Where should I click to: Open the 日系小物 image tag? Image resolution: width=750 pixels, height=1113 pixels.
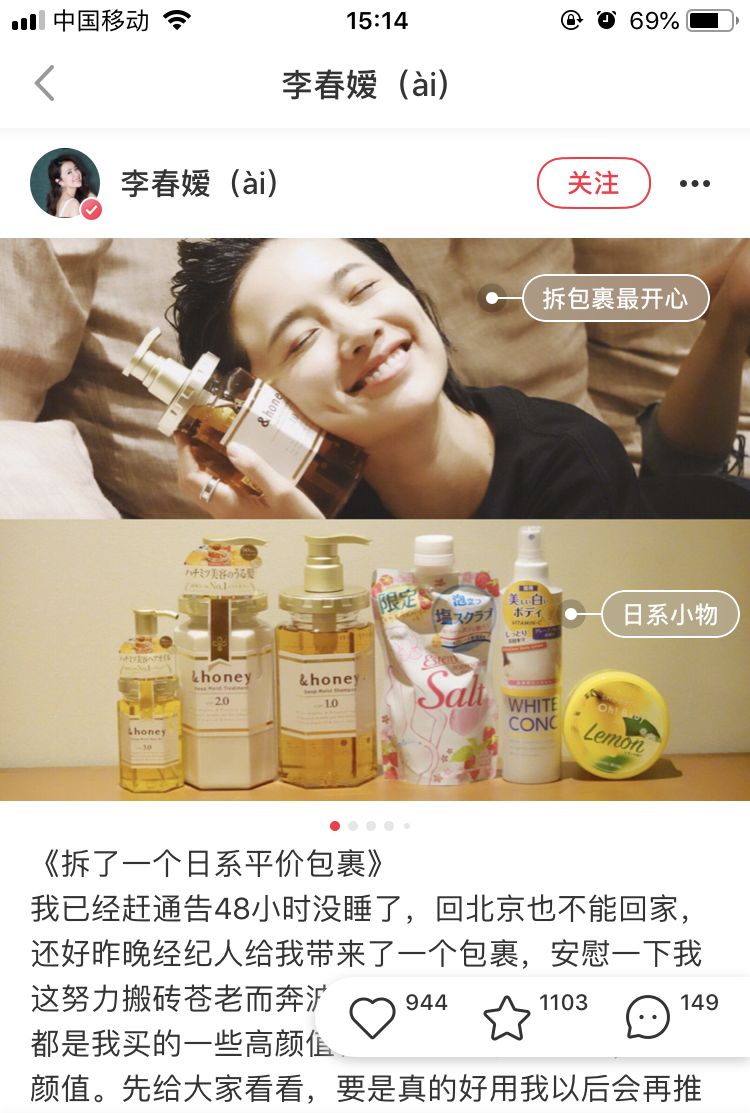point(669,614)
